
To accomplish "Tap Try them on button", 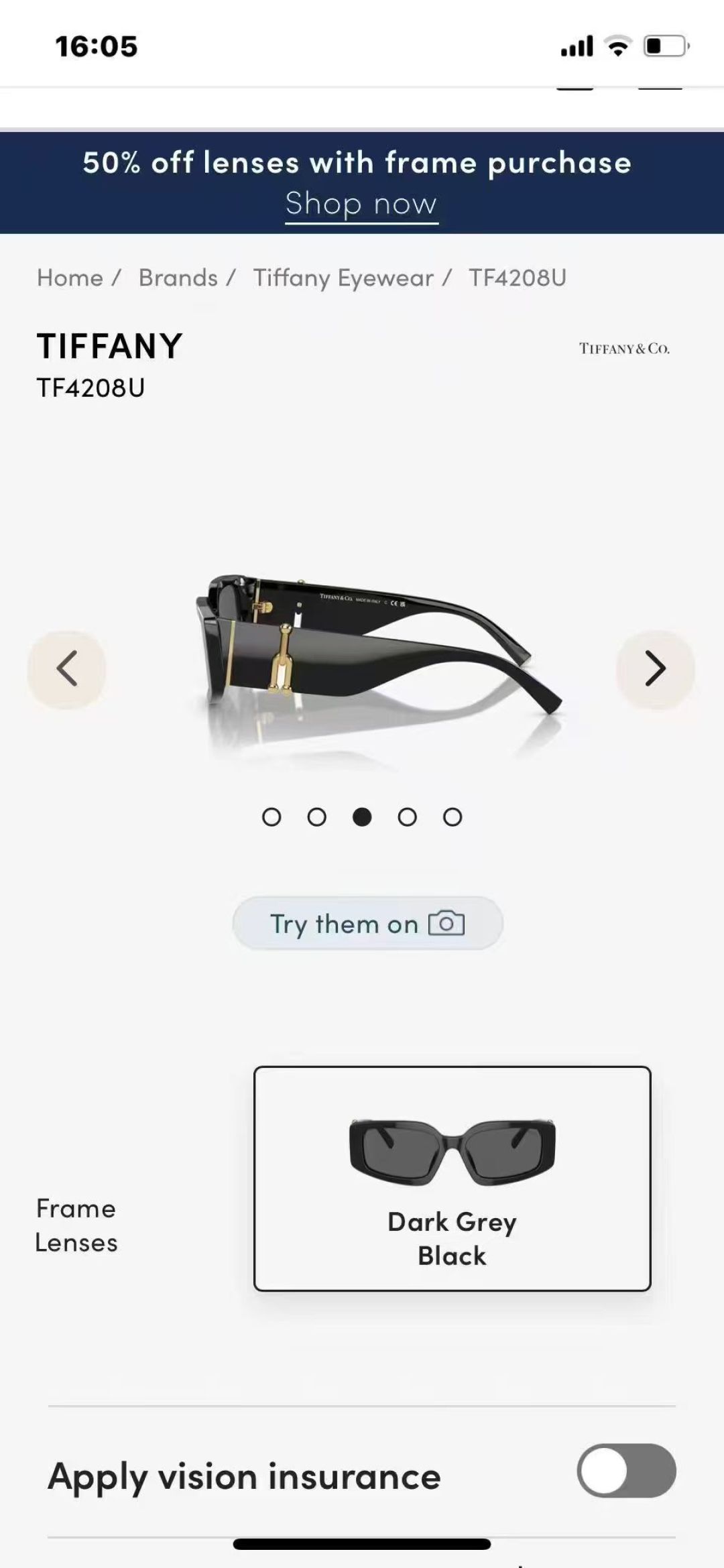I will tap(367, 924).
